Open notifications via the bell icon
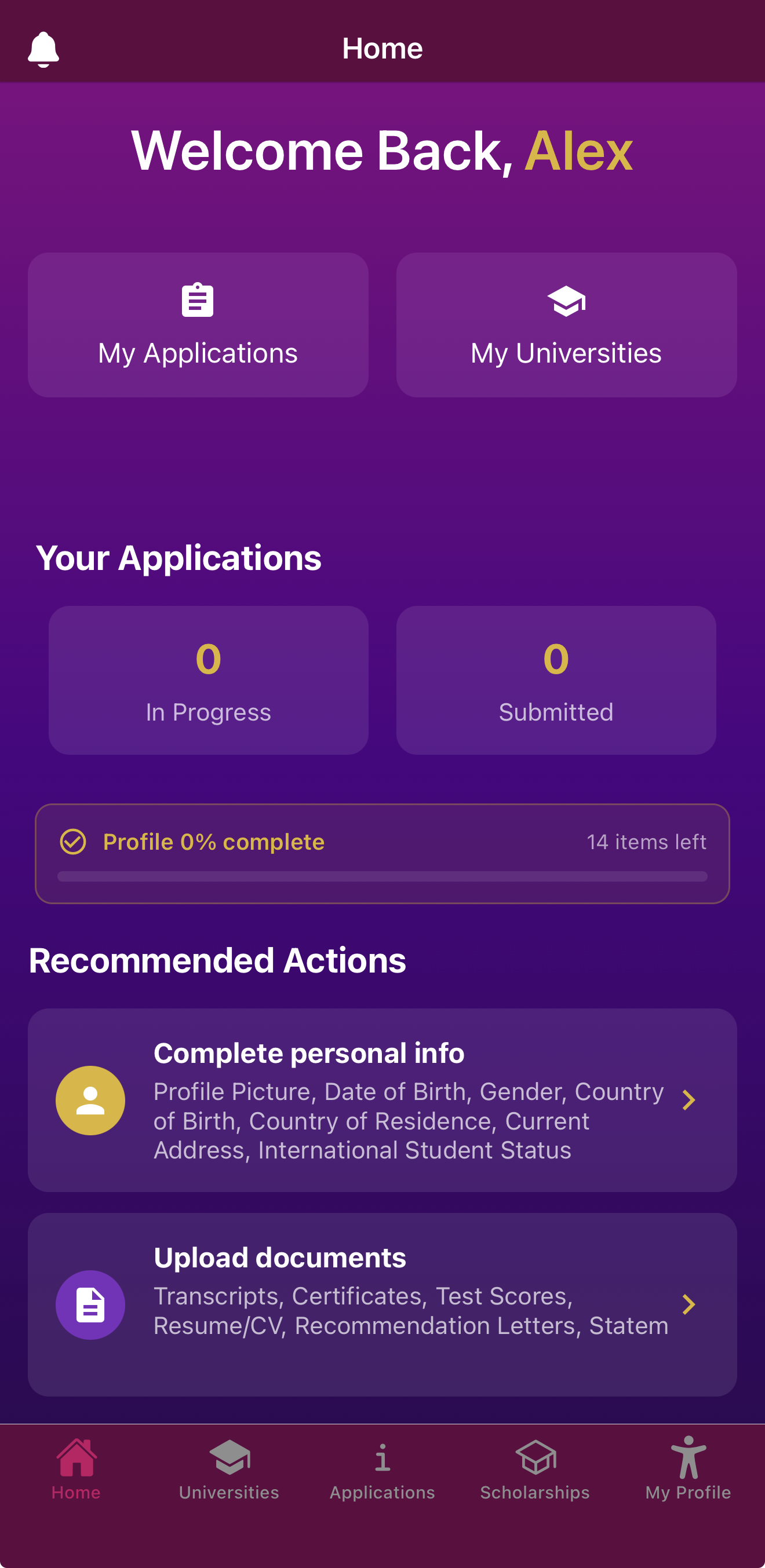This screenshot has width=765, height=1568. tap(43, 47)
